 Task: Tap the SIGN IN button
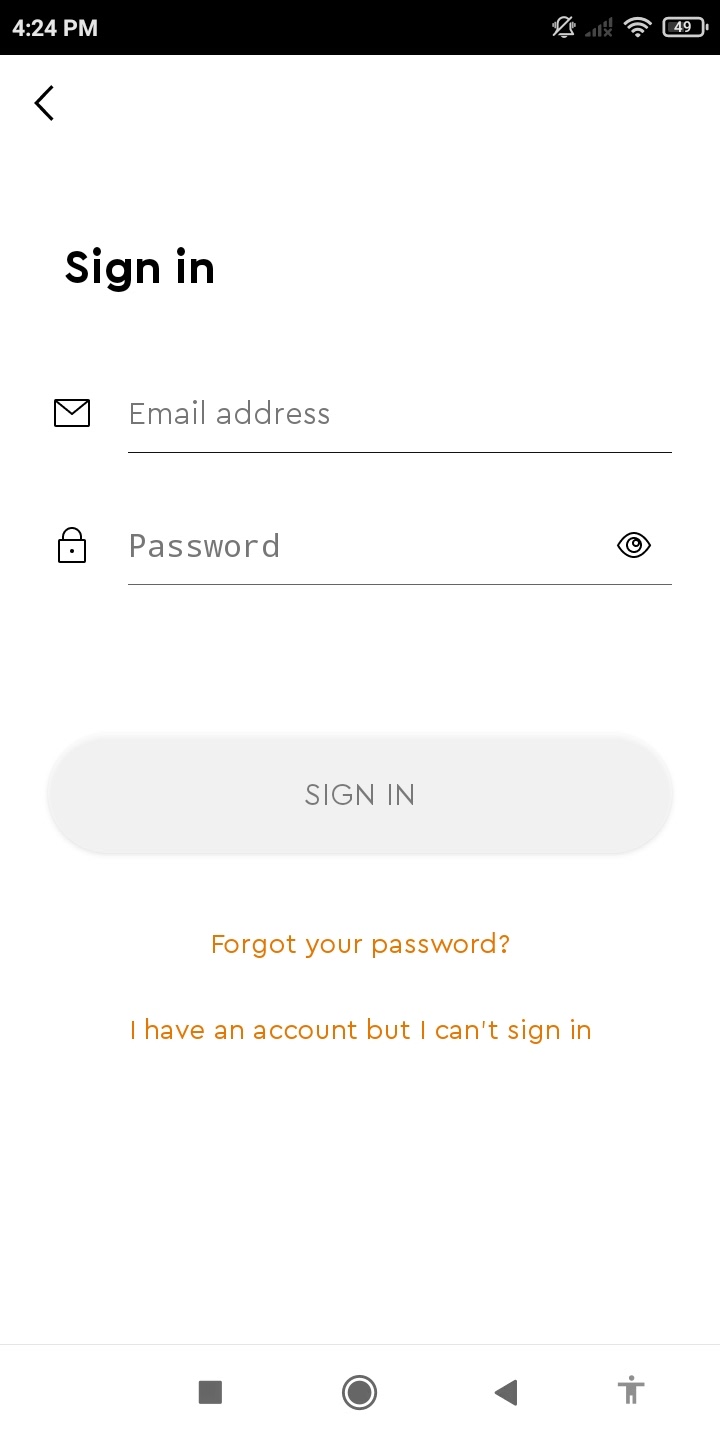360,795
